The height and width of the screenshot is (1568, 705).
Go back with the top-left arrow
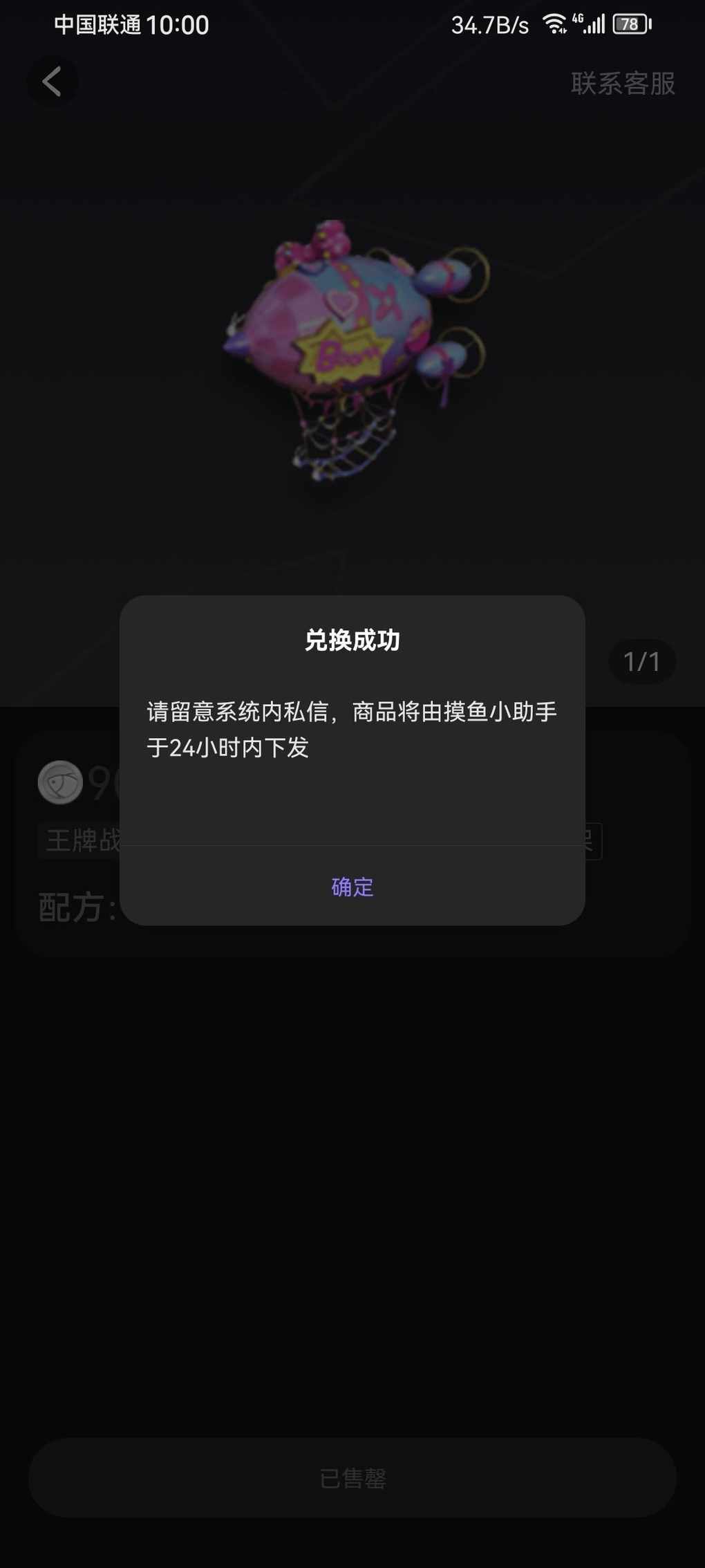pyautogui.click(x=52, y=82)
